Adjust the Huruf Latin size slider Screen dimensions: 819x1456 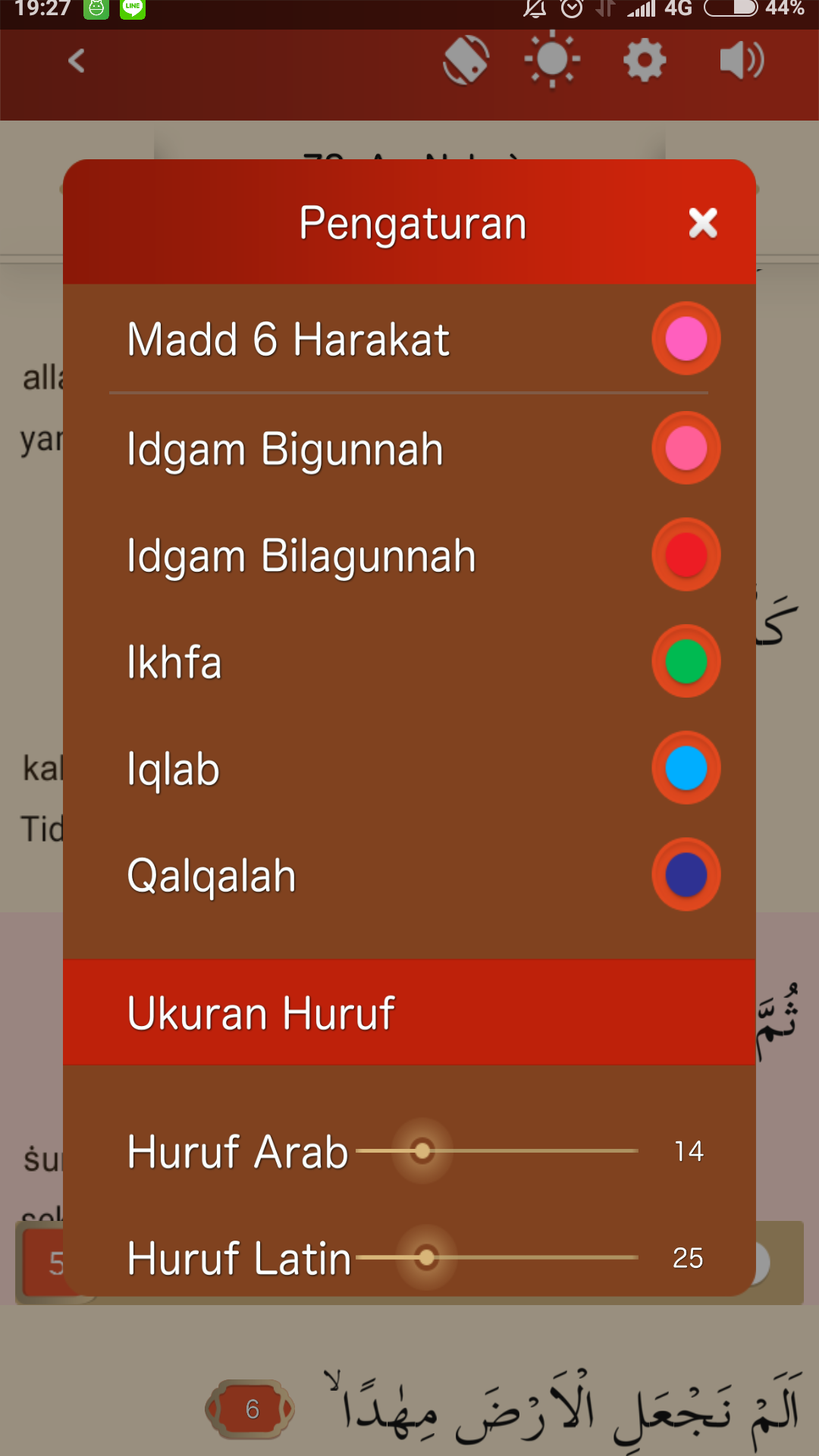coord(426,1258)
